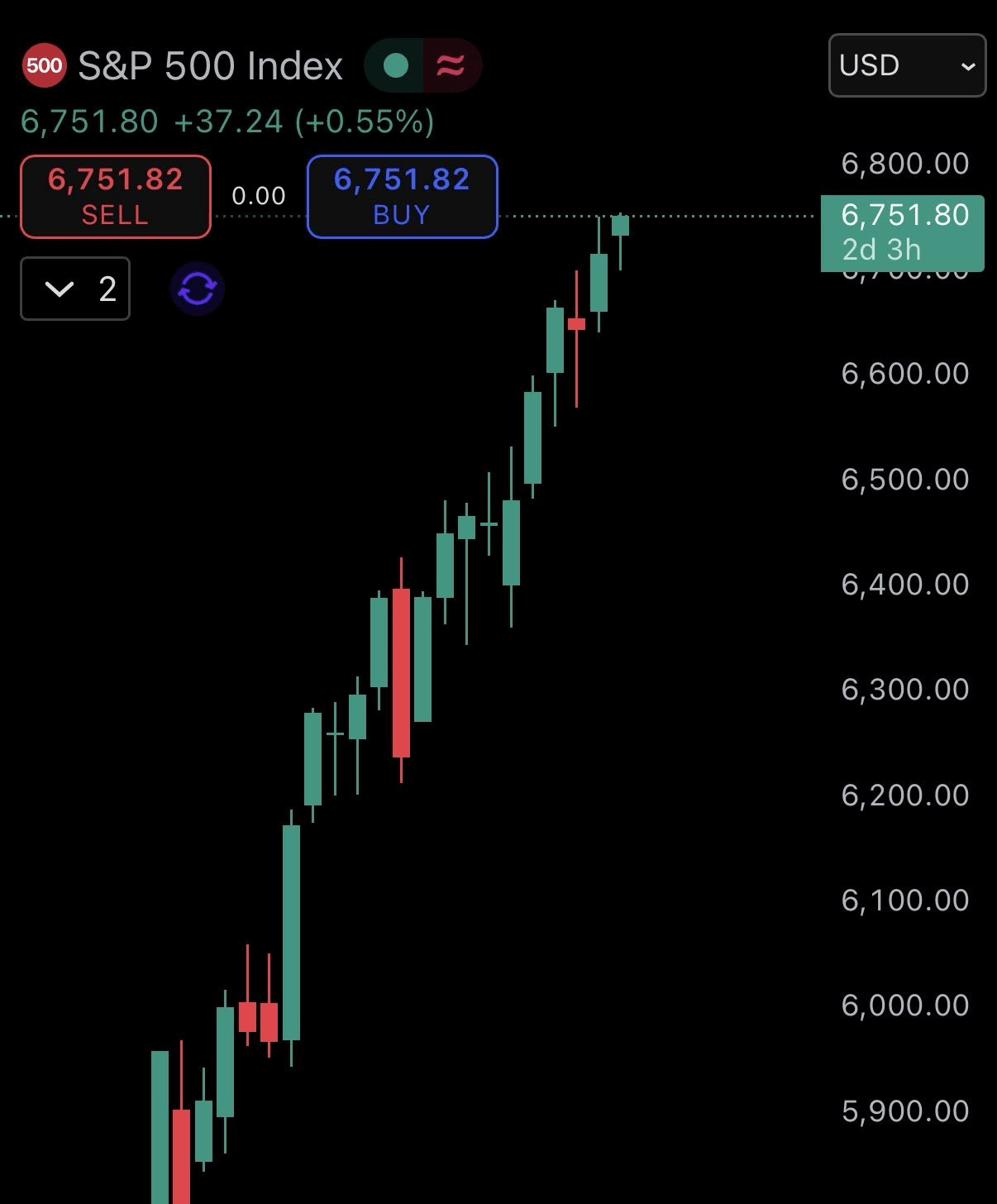The width and height of the screenshot is (997, 1204).
Task: Click the S&P 500 circular red logo
Action: (x=45, y=65)
